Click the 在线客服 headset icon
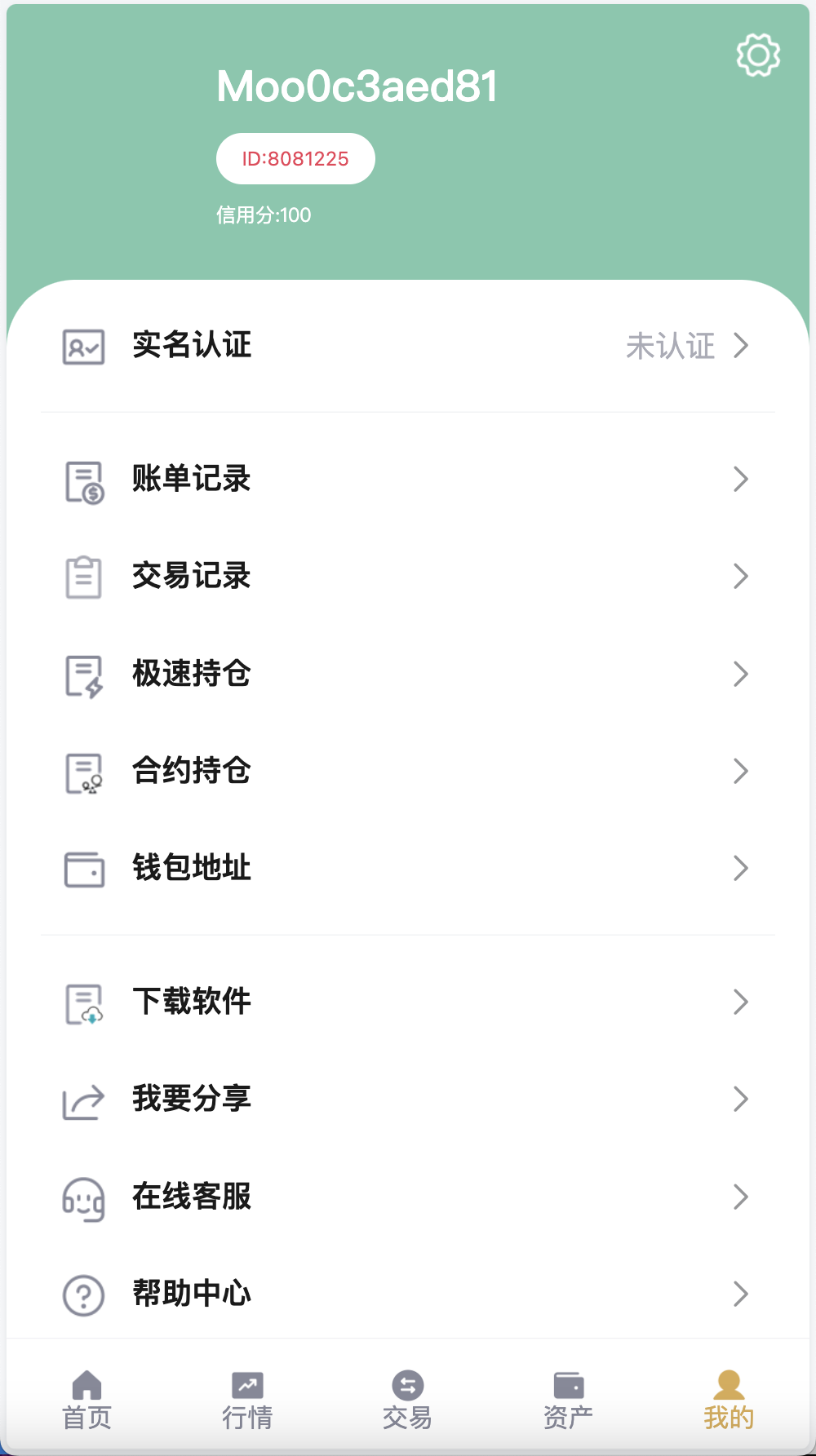The width and height of the screenshot is (816, 1456). coord(82,1197)
